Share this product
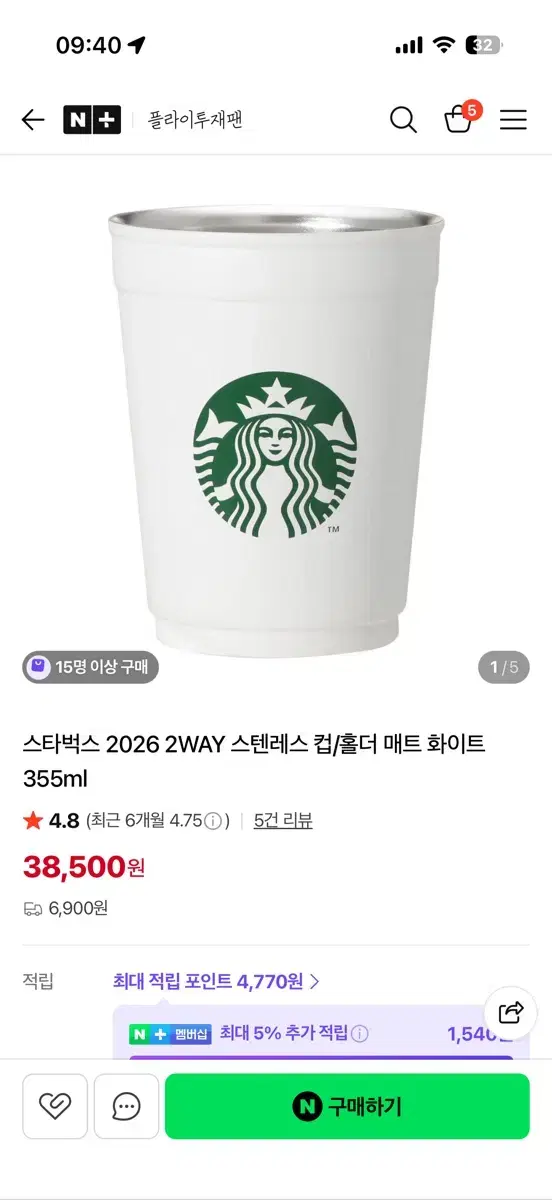The height and width of the screenshot is (1200, 552). [511, 1011]
